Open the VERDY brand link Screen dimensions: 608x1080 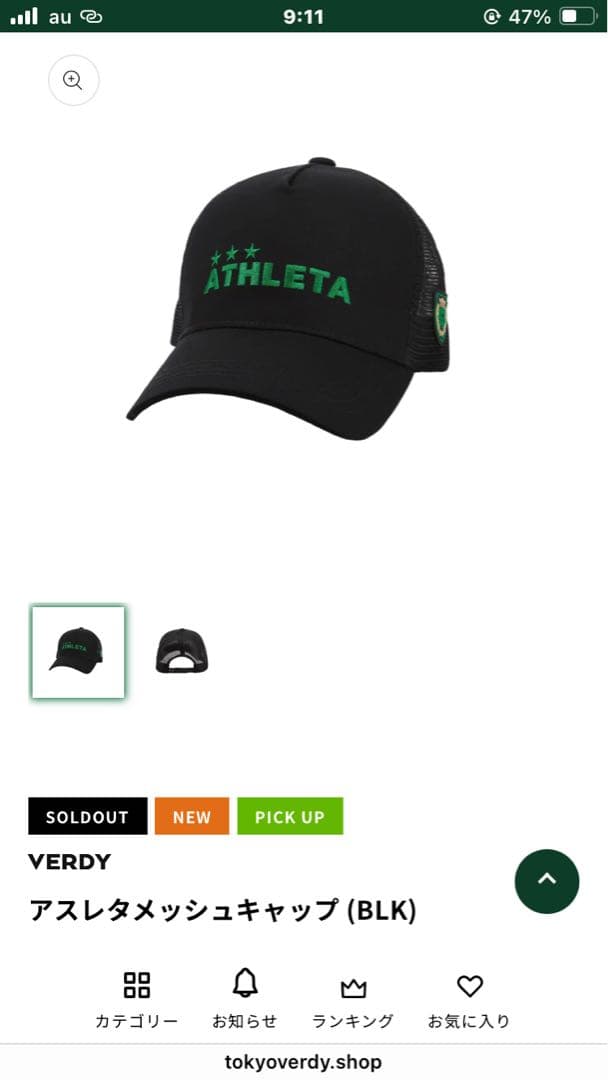tap(70, 862)
